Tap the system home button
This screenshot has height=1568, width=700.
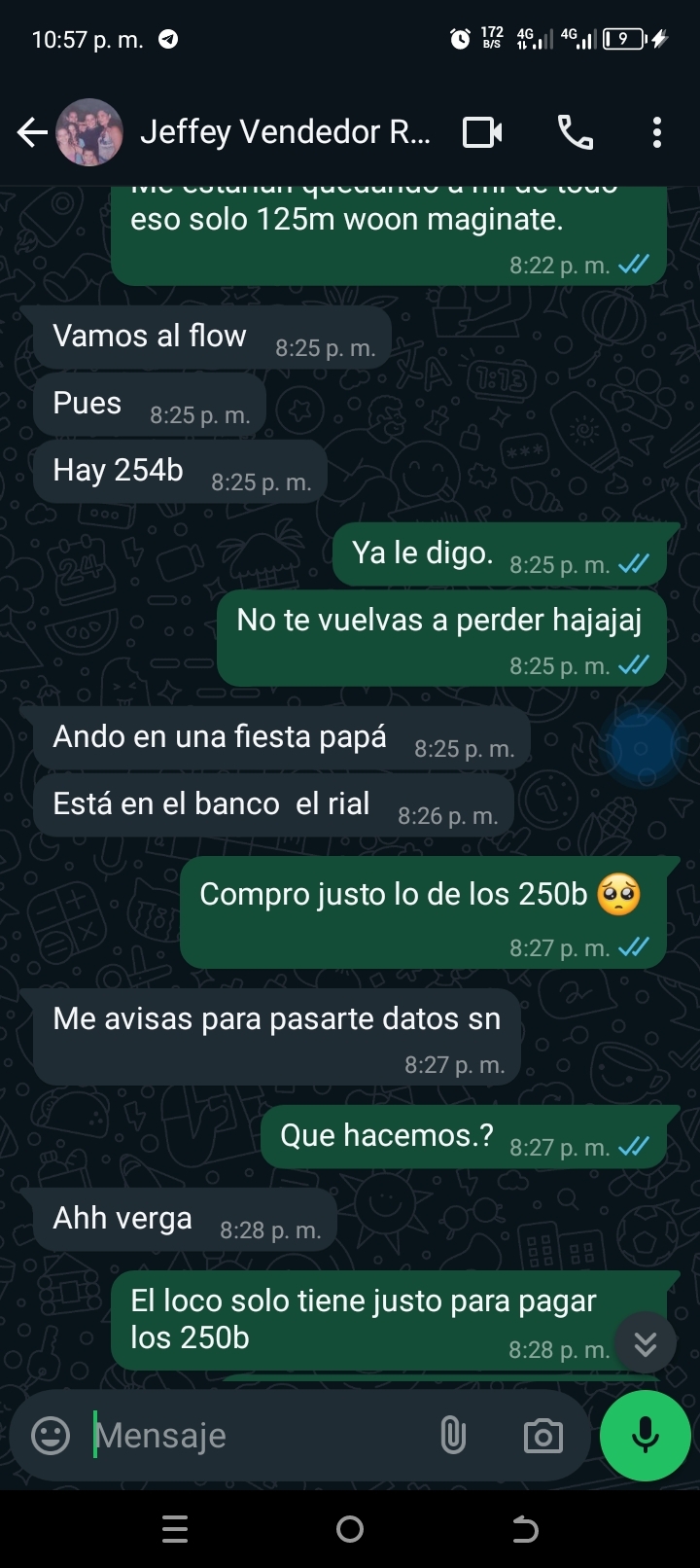point(350,1529)
